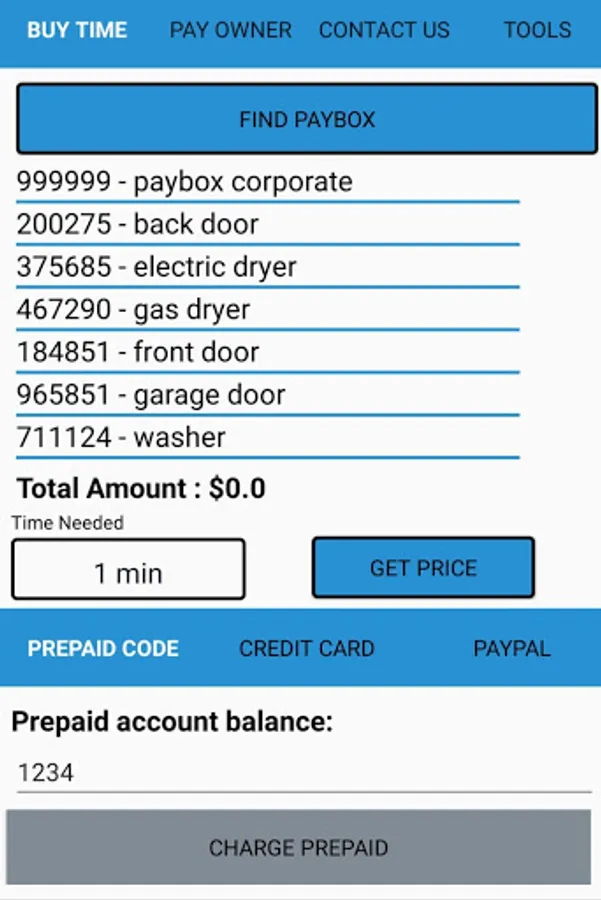Open the Time Needed picker

(128, 570)
